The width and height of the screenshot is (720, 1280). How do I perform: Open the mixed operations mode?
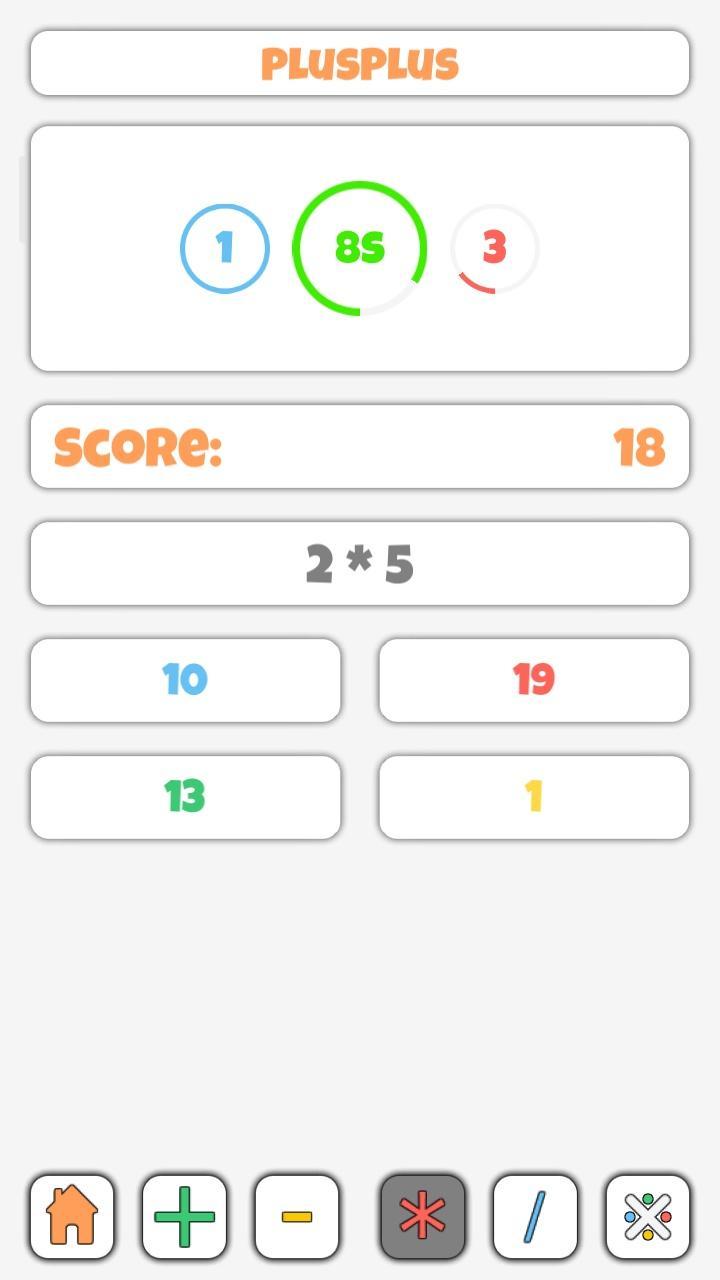point(647,1216)
